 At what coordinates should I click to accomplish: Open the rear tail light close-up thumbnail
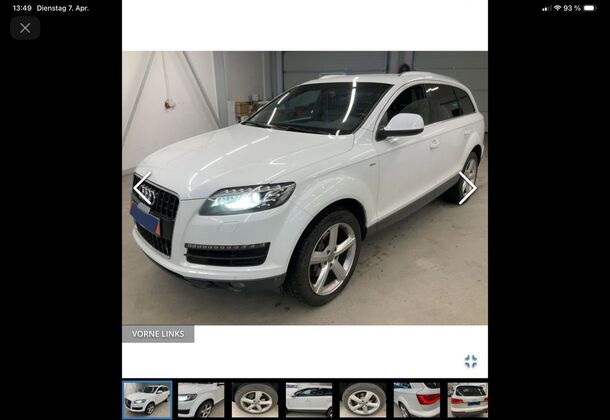[416, 399]
